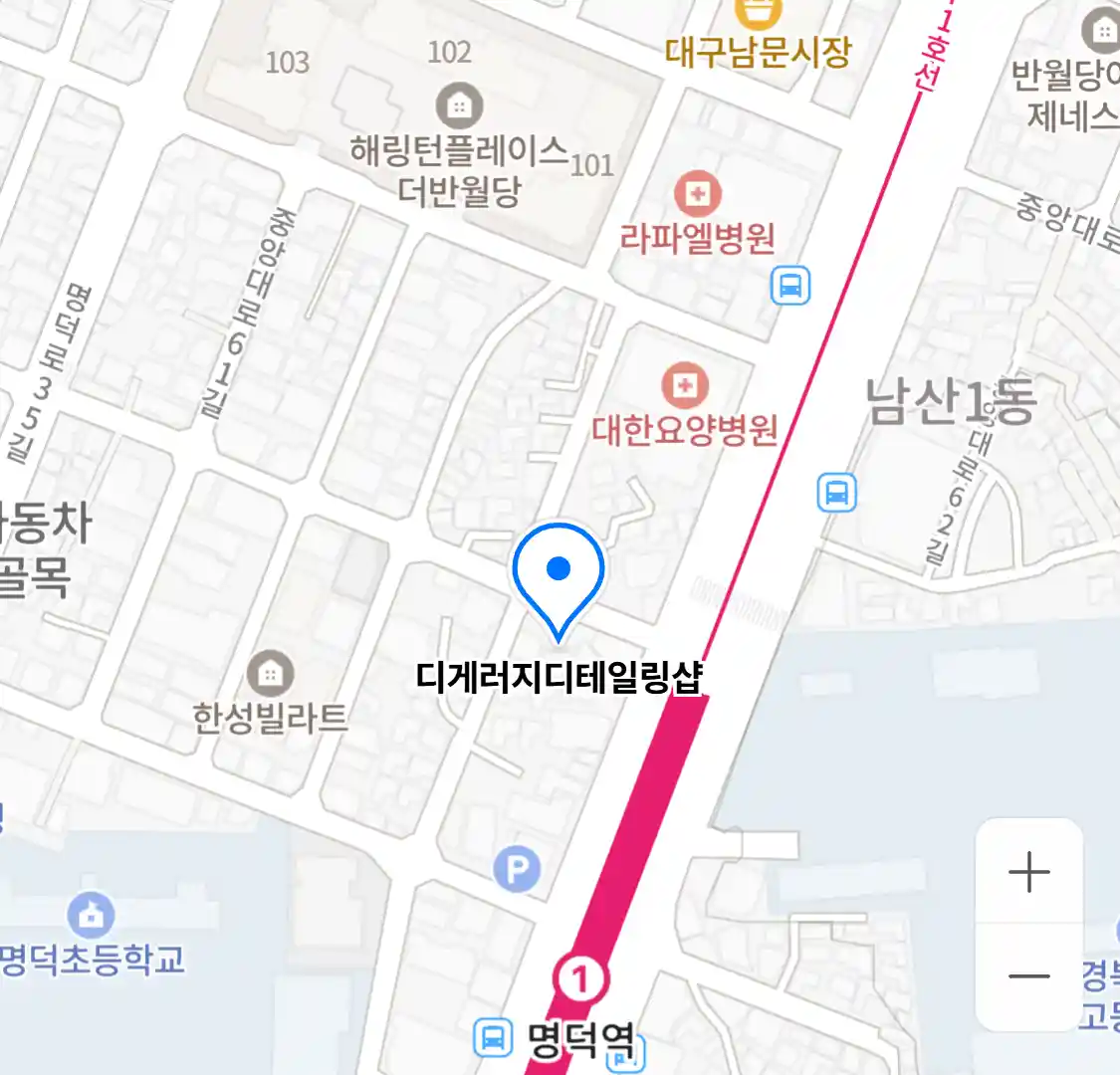Open the 명덕역 subway station marker
Image resolution: width=1120 pixels, height=1075 pixels.
pyautogui.click(x=579, y=979)
